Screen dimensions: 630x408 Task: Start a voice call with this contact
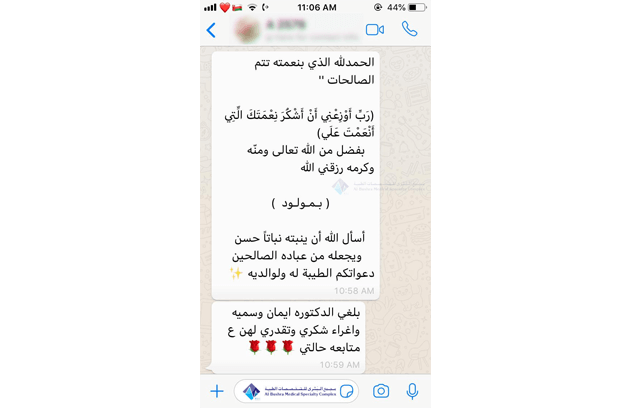pos(409,30)
